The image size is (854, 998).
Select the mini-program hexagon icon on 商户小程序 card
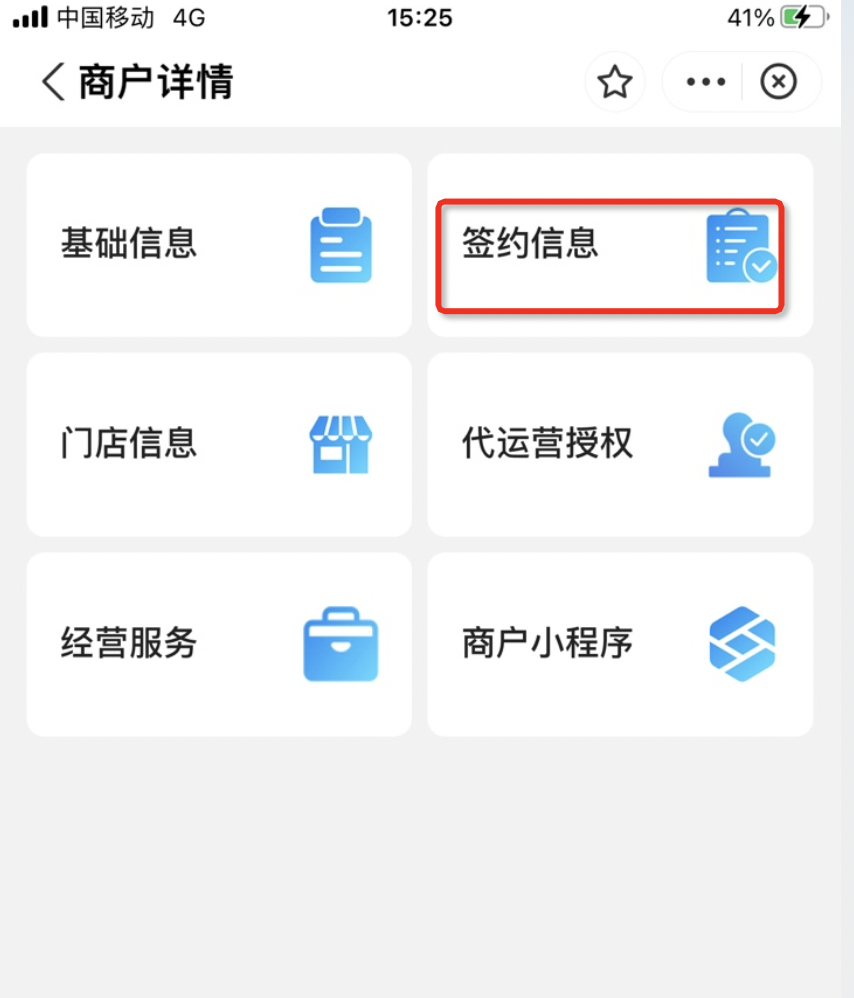(740, 644)
